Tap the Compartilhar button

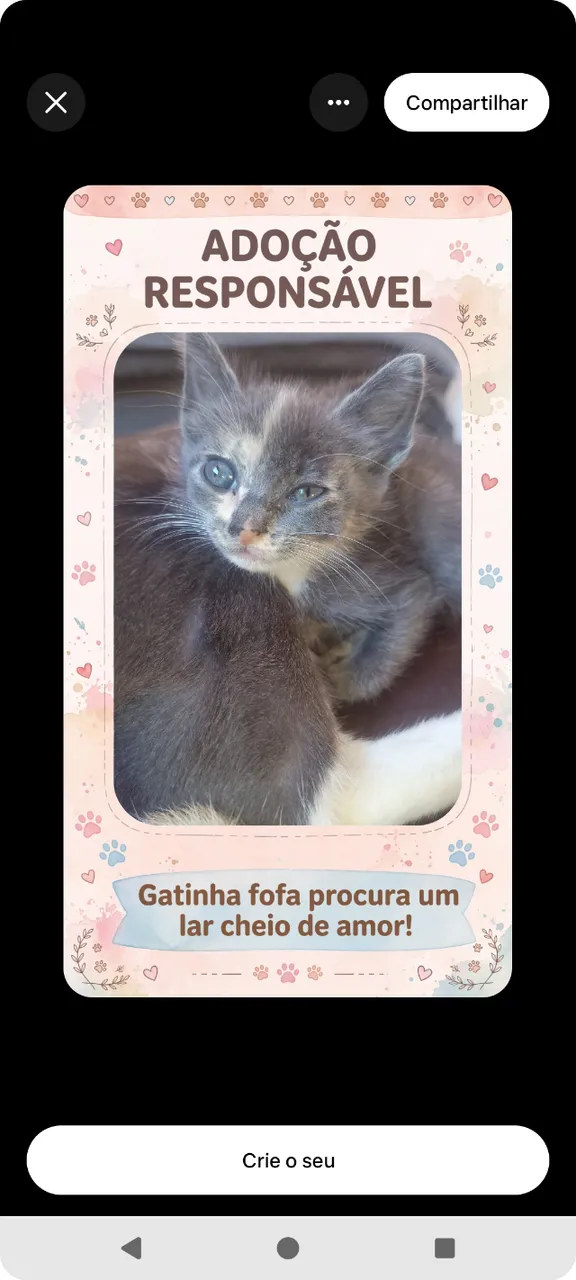tap(466, 102)
